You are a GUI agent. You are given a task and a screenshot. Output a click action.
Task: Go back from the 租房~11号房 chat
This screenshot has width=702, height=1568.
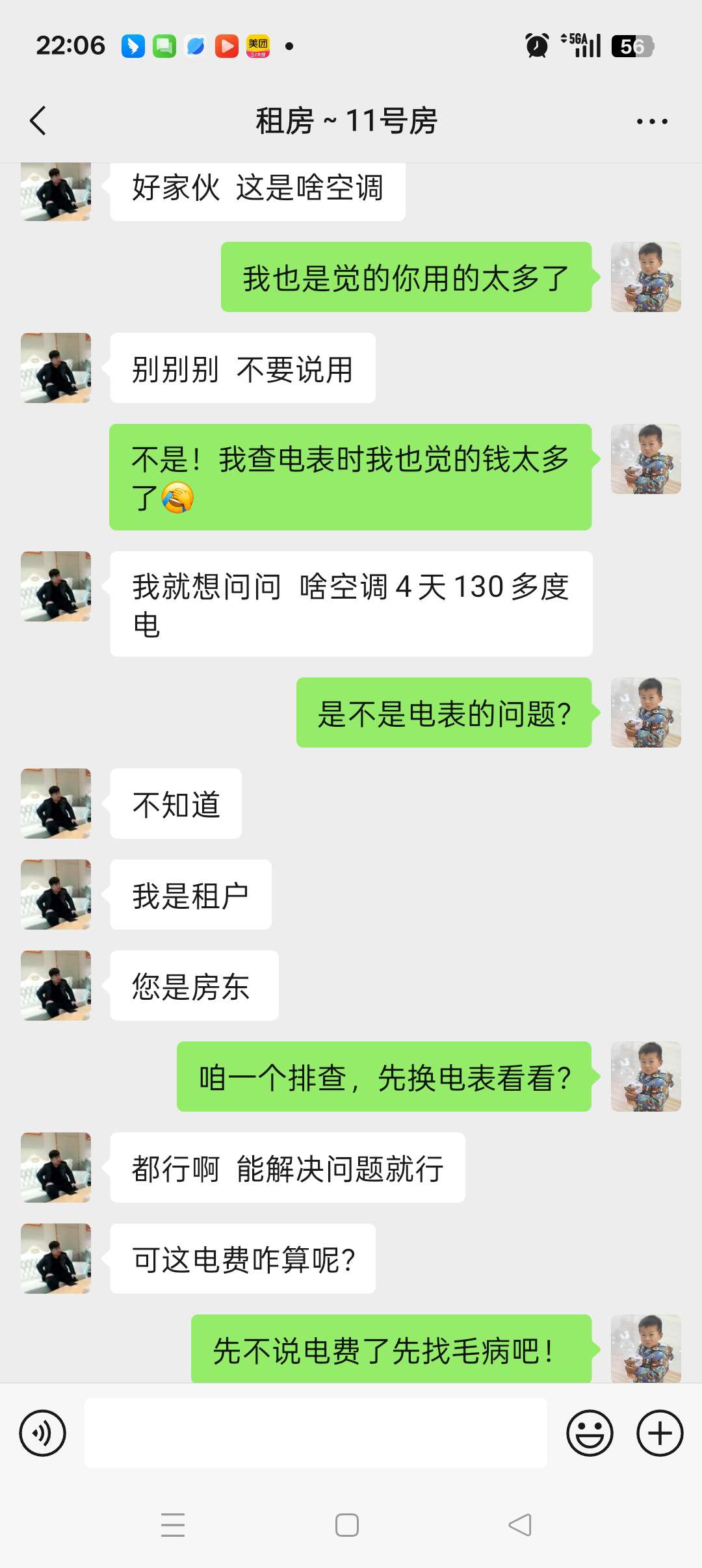38,121
